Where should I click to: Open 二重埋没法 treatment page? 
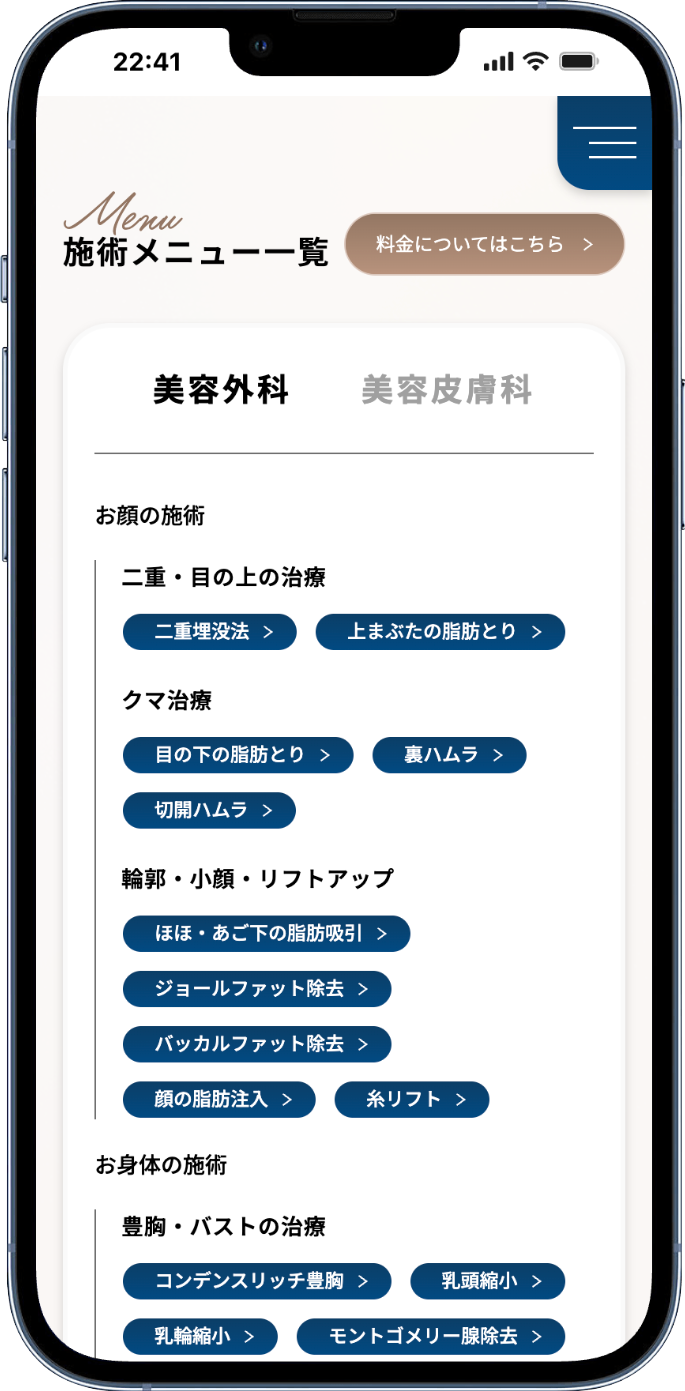(x=210, y=632)
